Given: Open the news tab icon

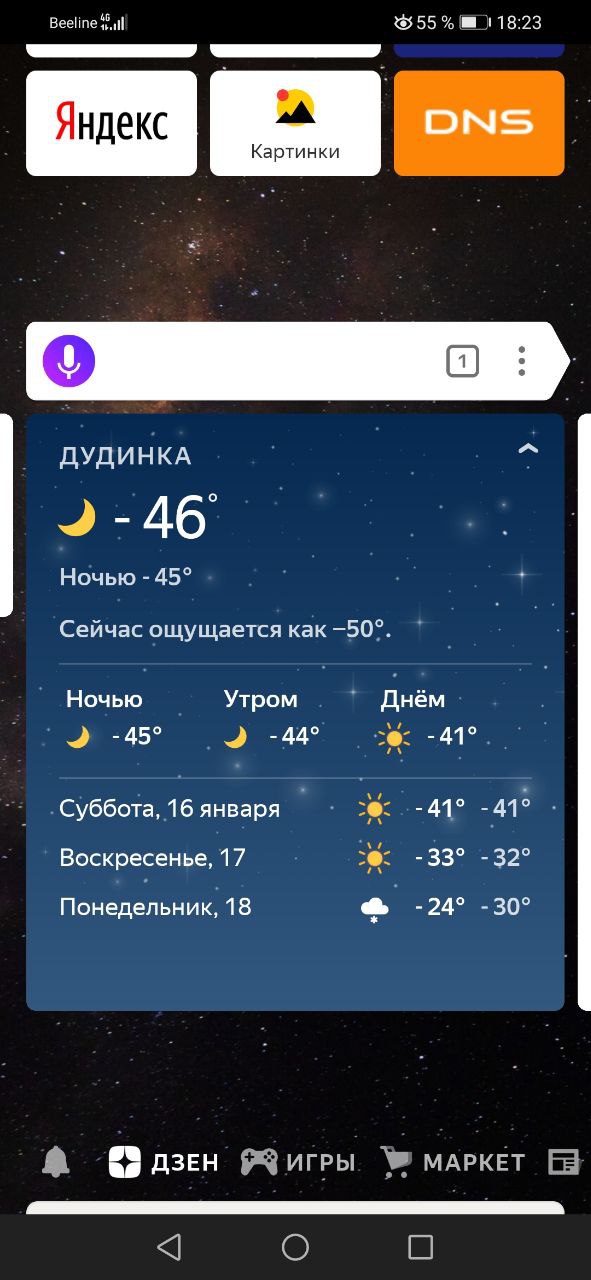Looking at the screenshot, I should [x=565, y=1162].
